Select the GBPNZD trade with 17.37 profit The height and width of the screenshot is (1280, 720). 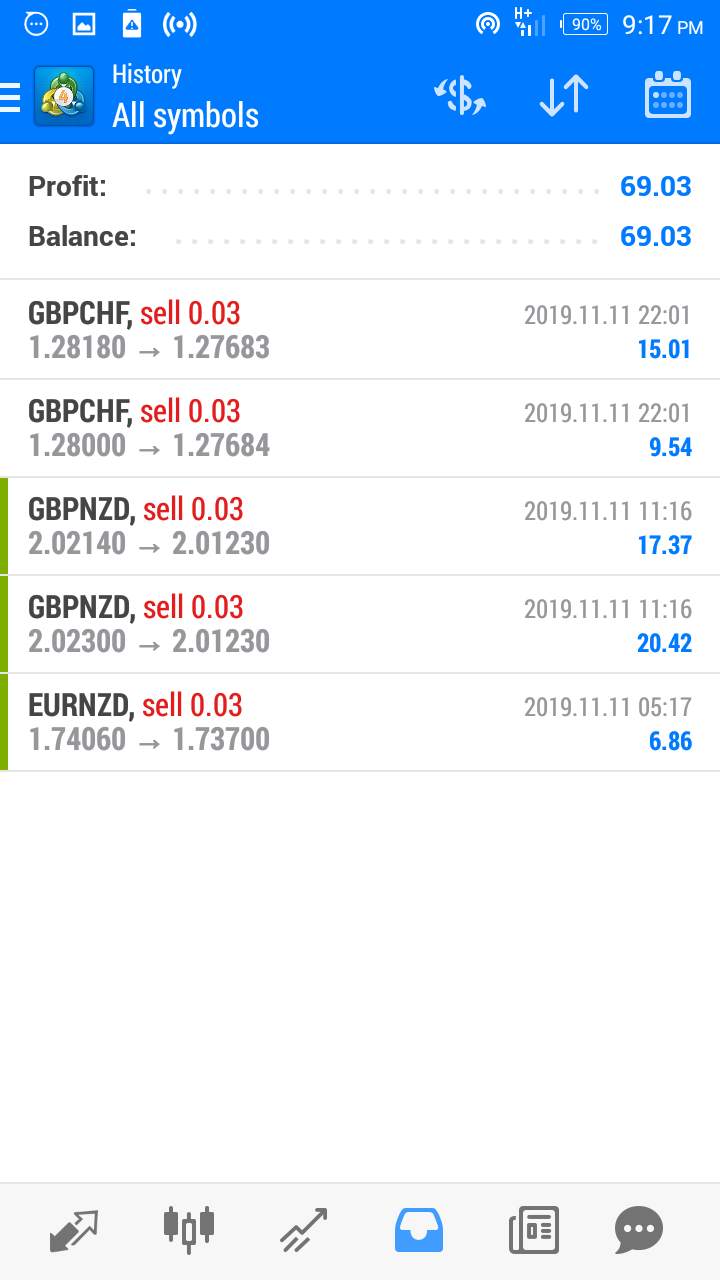[x=360, y=526]
